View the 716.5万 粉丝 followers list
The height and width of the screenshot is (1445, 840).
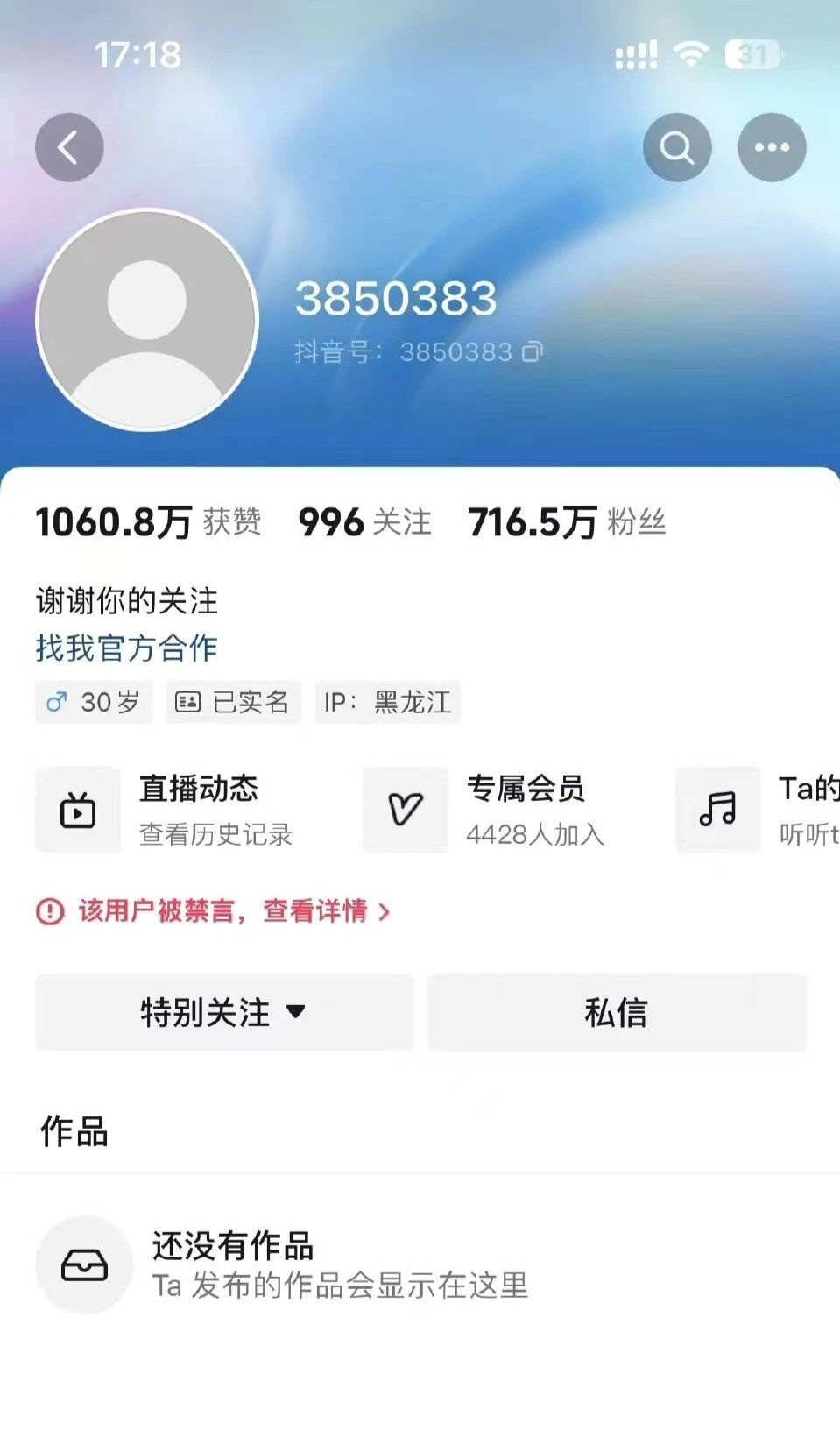coord(568,522)
